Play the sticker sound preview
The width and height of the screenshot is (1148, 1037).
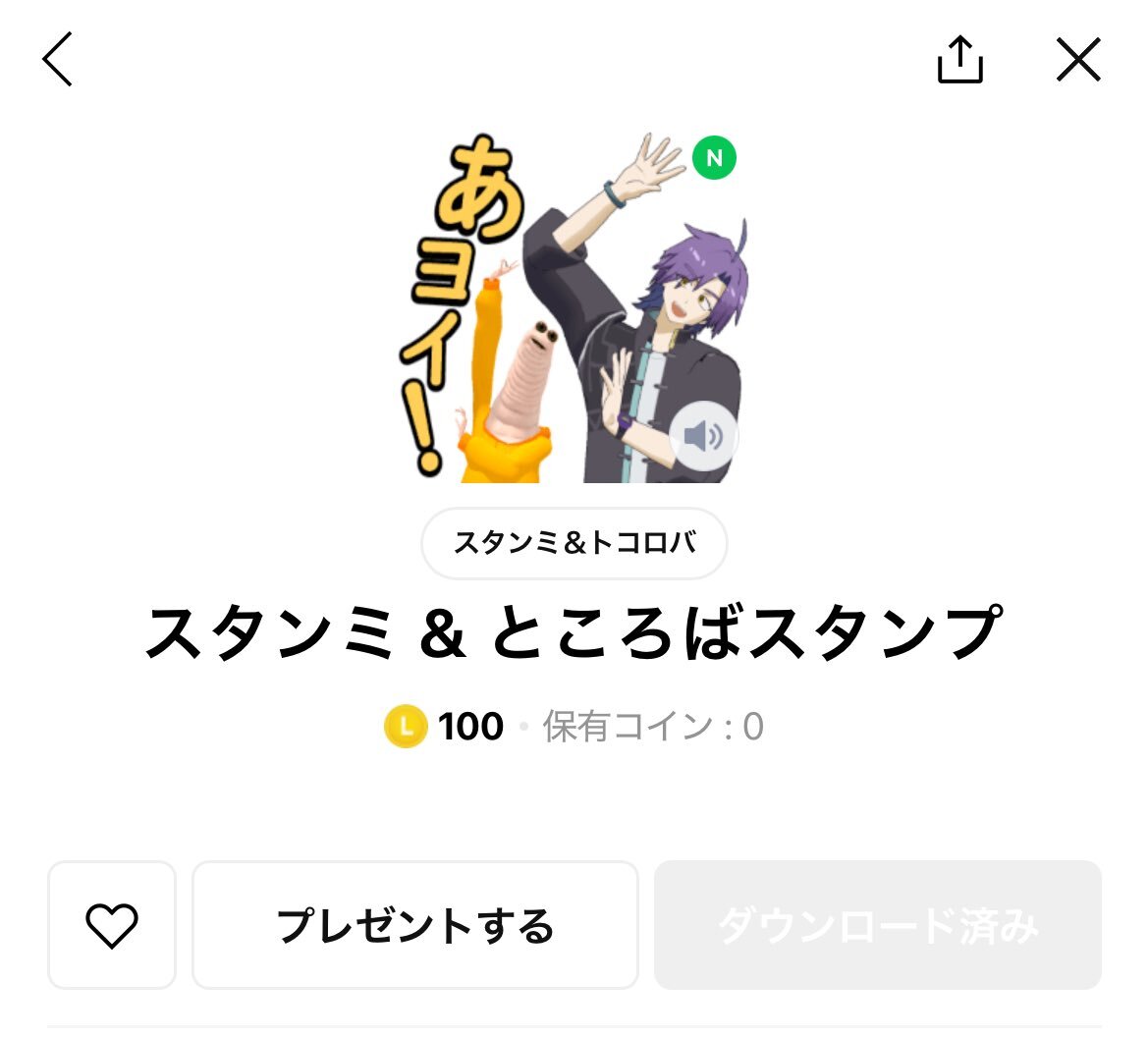tap(703, 437)
